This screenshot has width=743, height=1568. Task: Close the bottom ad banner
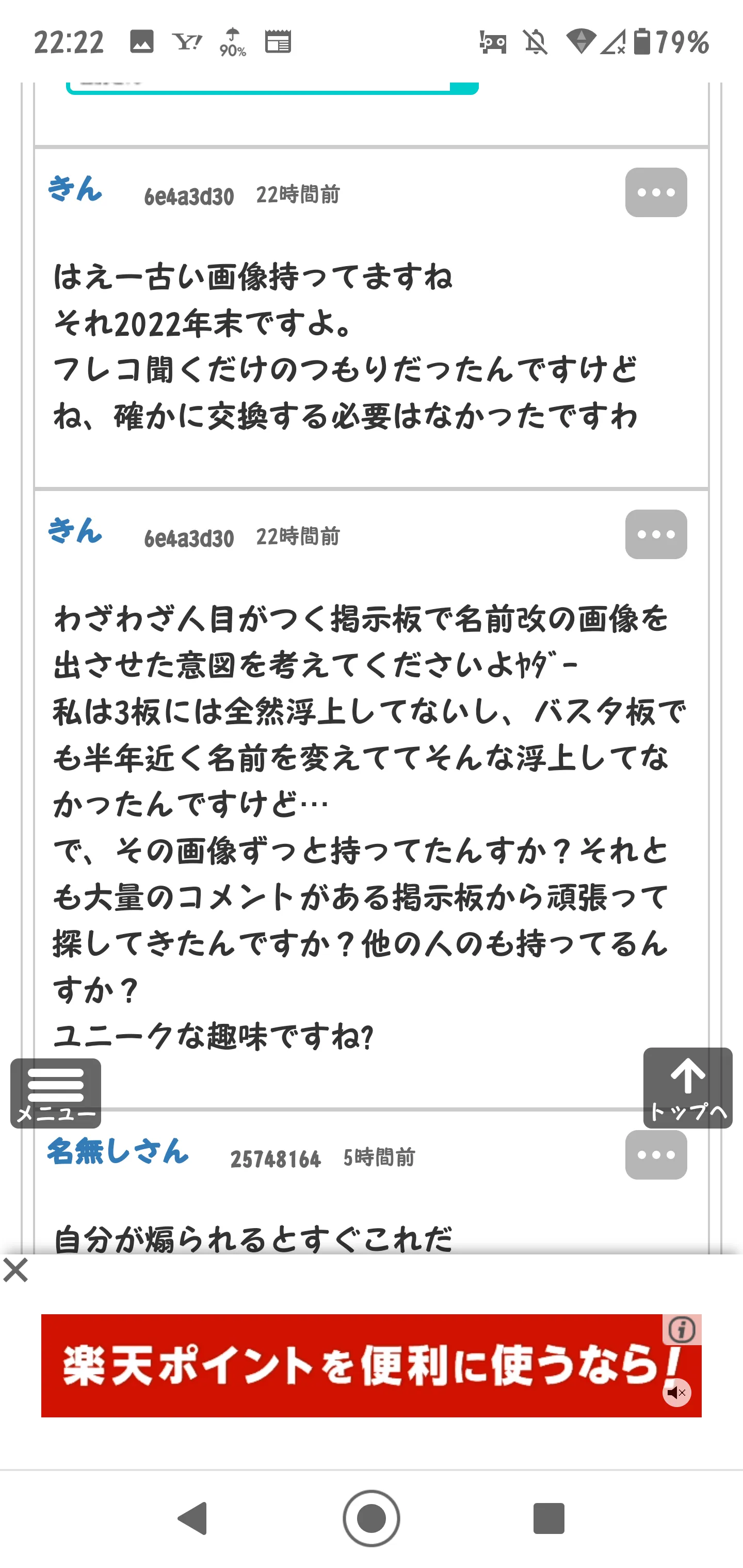coord(16,1271)
